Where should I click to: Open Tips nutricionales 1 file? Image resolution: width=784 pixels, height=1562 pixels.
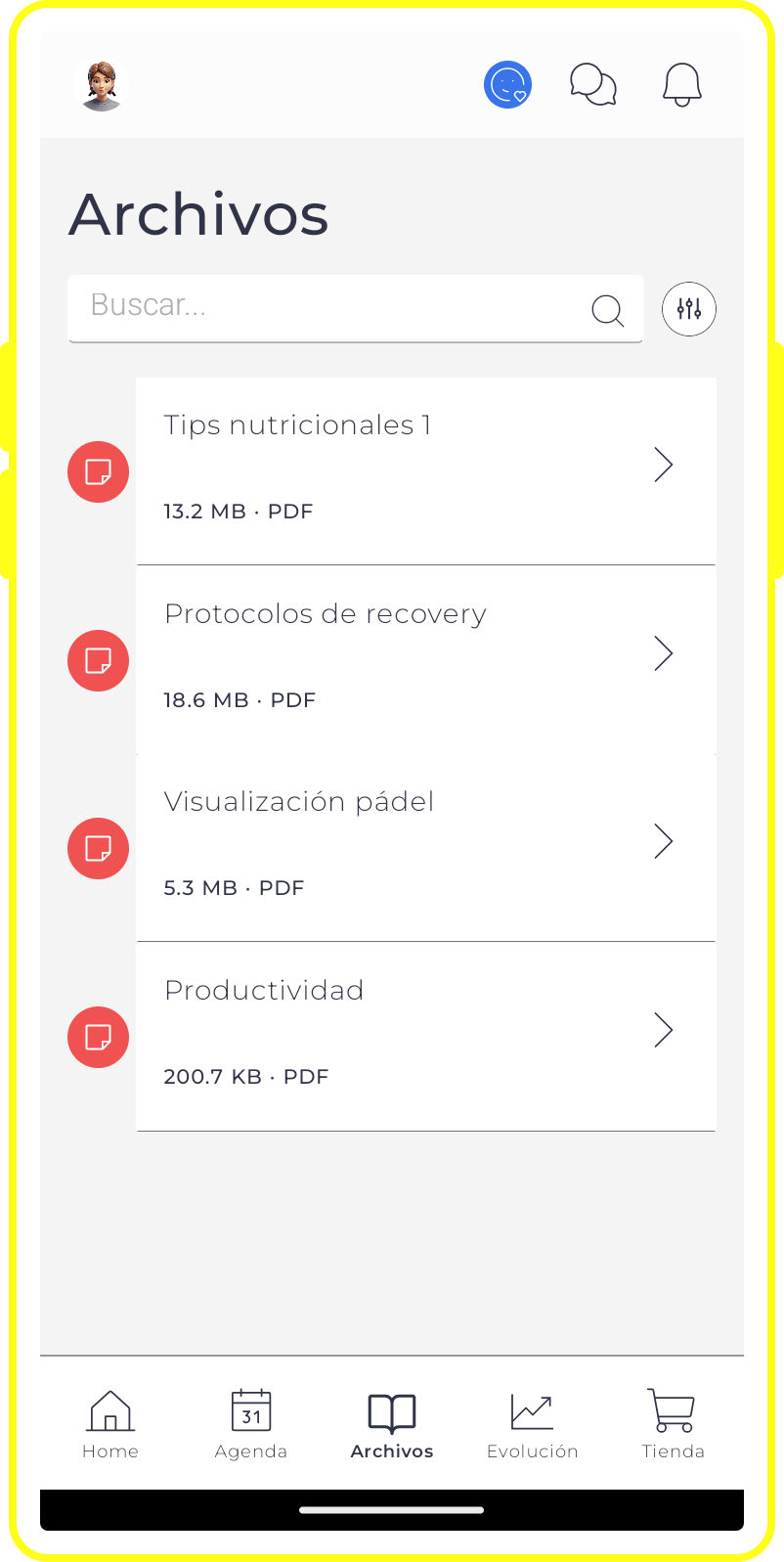point(425,469)
